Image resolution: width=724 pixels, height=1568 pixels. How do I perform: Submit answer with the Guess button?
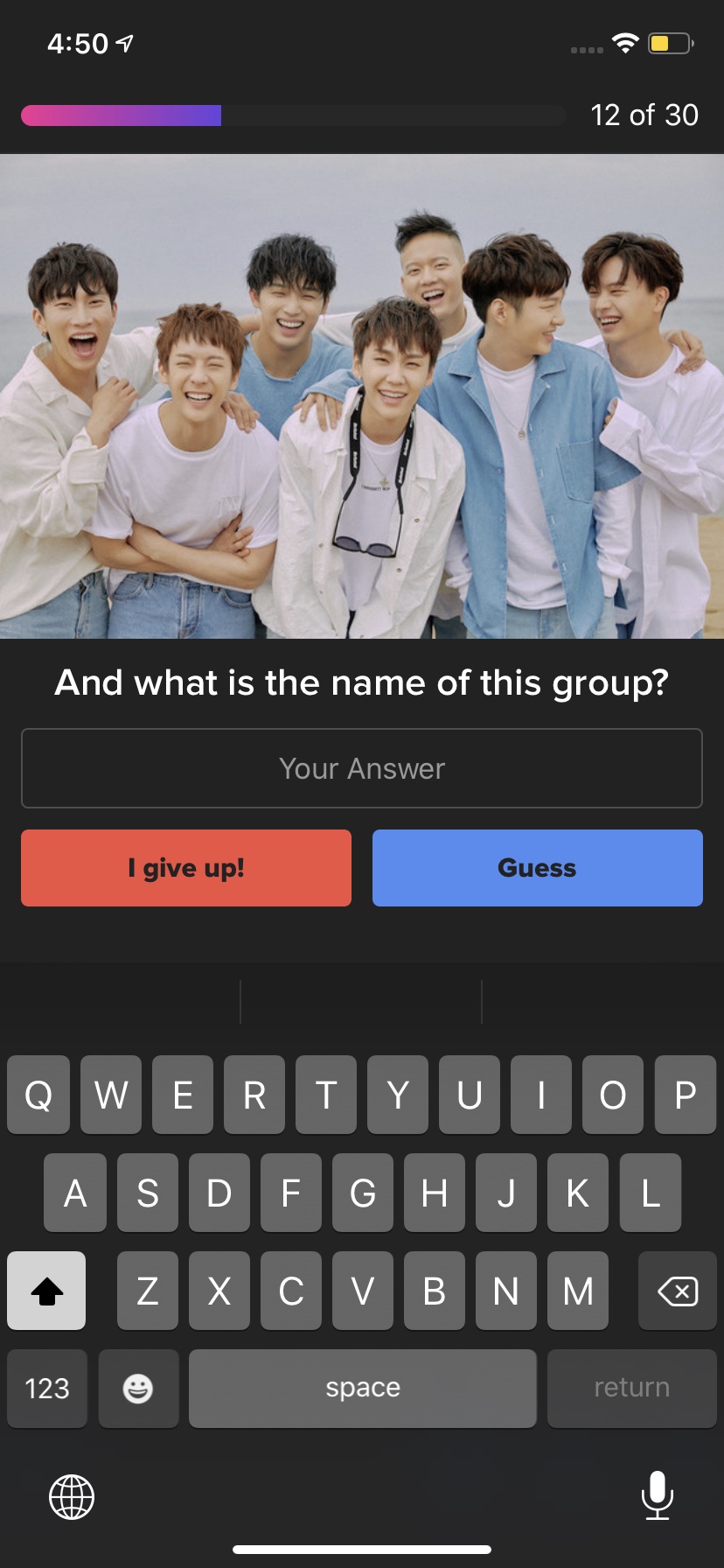coord(538,868)
